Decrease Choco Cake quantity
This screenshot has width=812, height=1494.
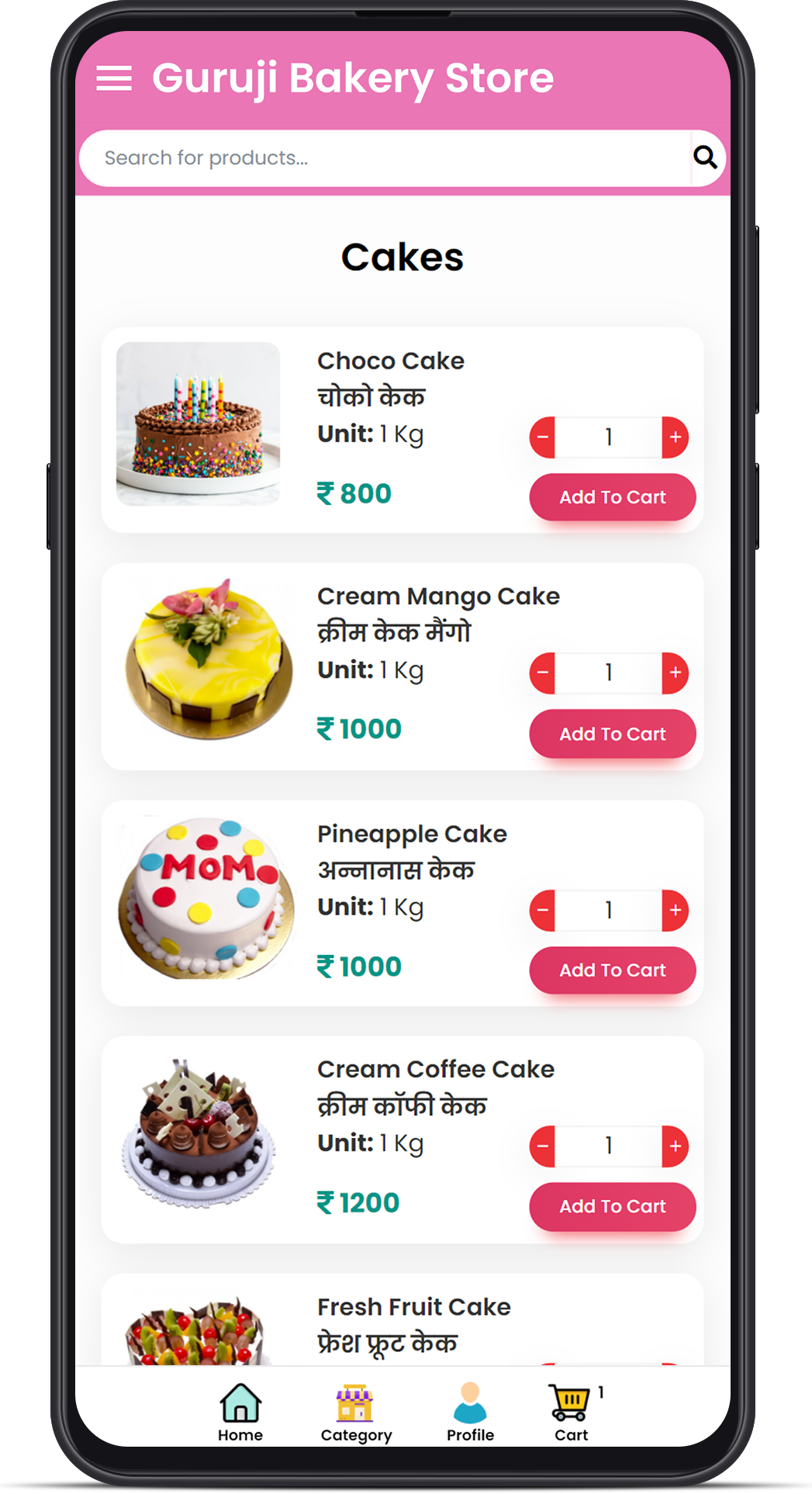click(x=543, y=437)
